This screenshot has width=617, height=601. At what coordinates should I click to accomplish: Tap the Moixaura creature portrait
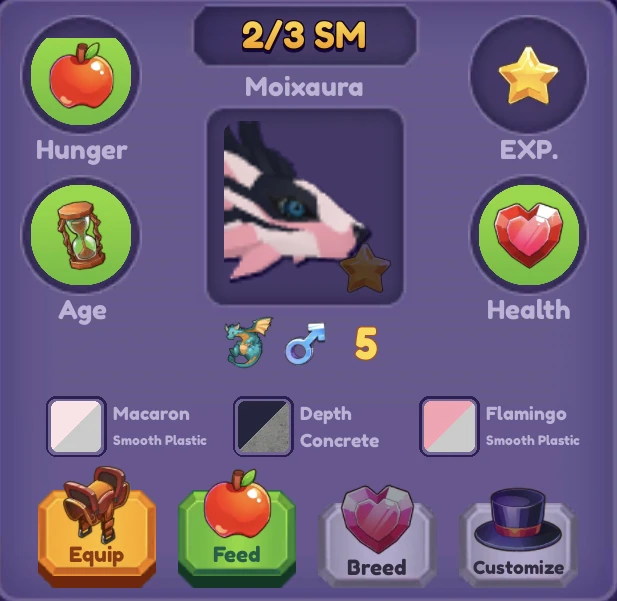coord(305,207)
